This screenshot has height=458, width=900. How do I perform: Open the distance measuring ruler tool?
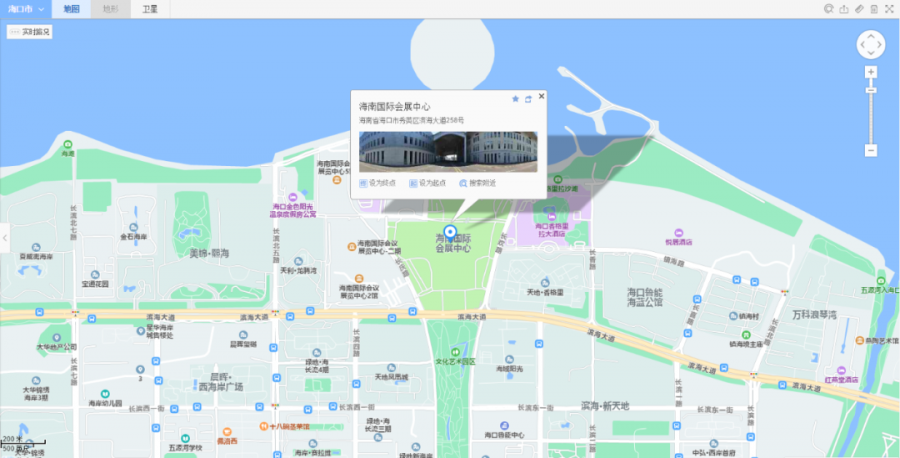[x=859, y=9]
